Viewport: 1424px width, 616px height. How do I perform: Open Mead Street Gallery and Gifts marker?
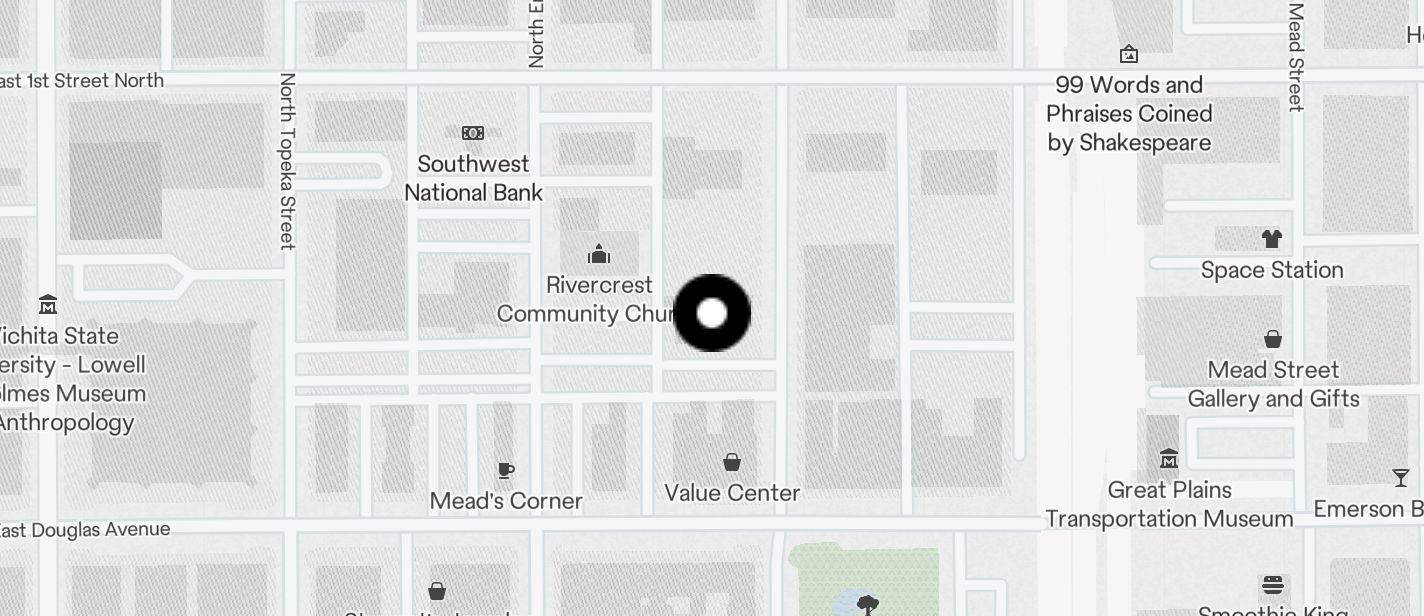click(1273, 339)
